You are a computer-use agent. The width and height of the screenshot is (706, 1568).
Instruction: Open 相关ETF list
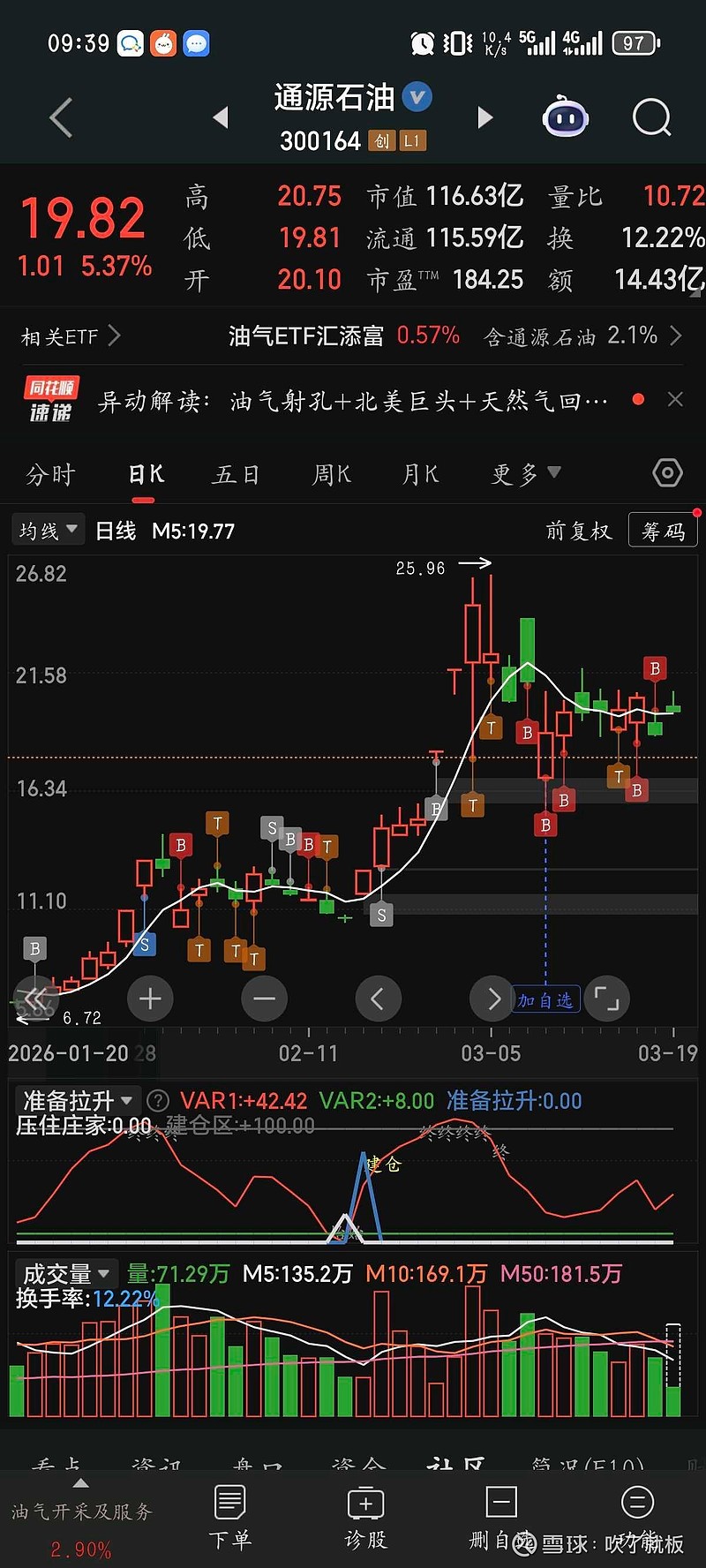point(70,336)
